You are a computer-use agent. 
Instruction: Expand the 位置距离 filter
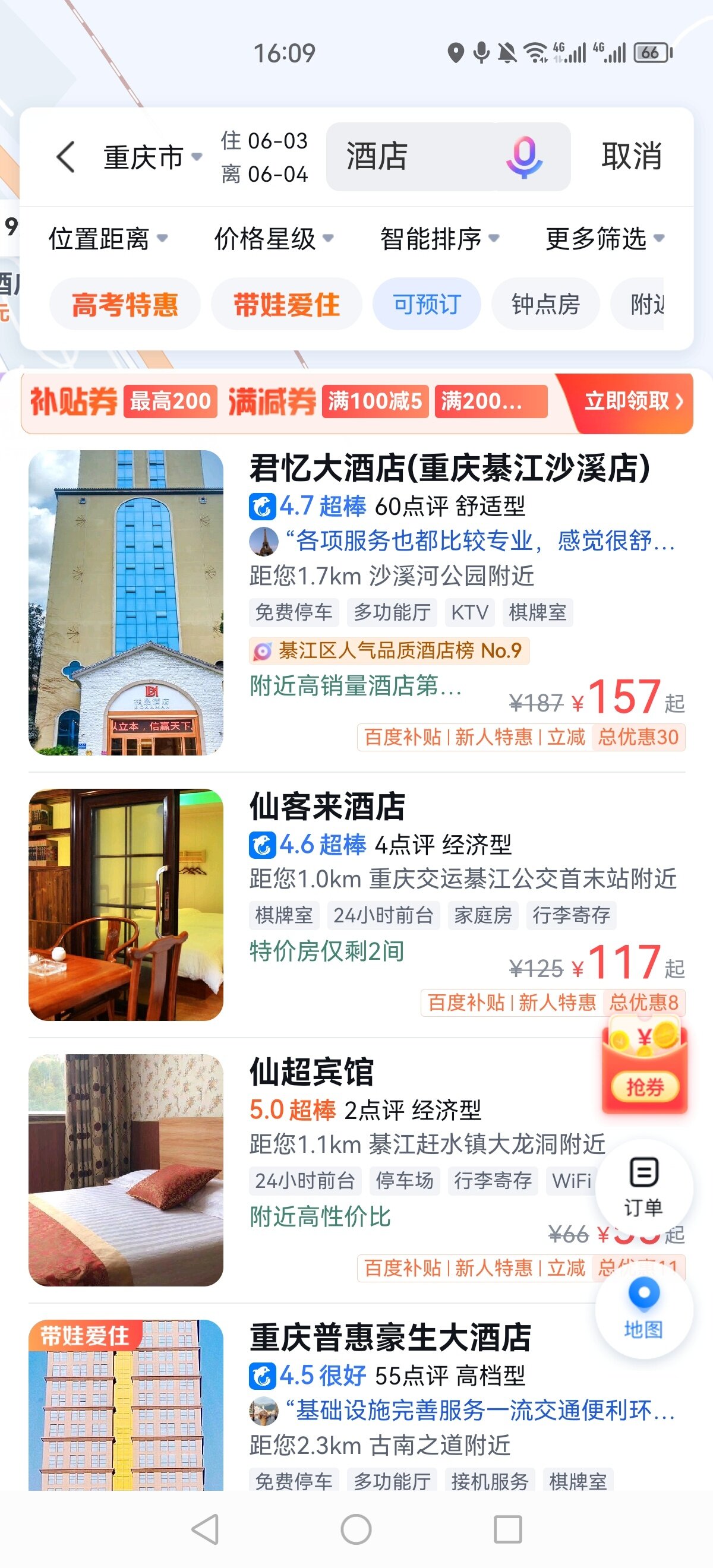(x=107, y=239)
